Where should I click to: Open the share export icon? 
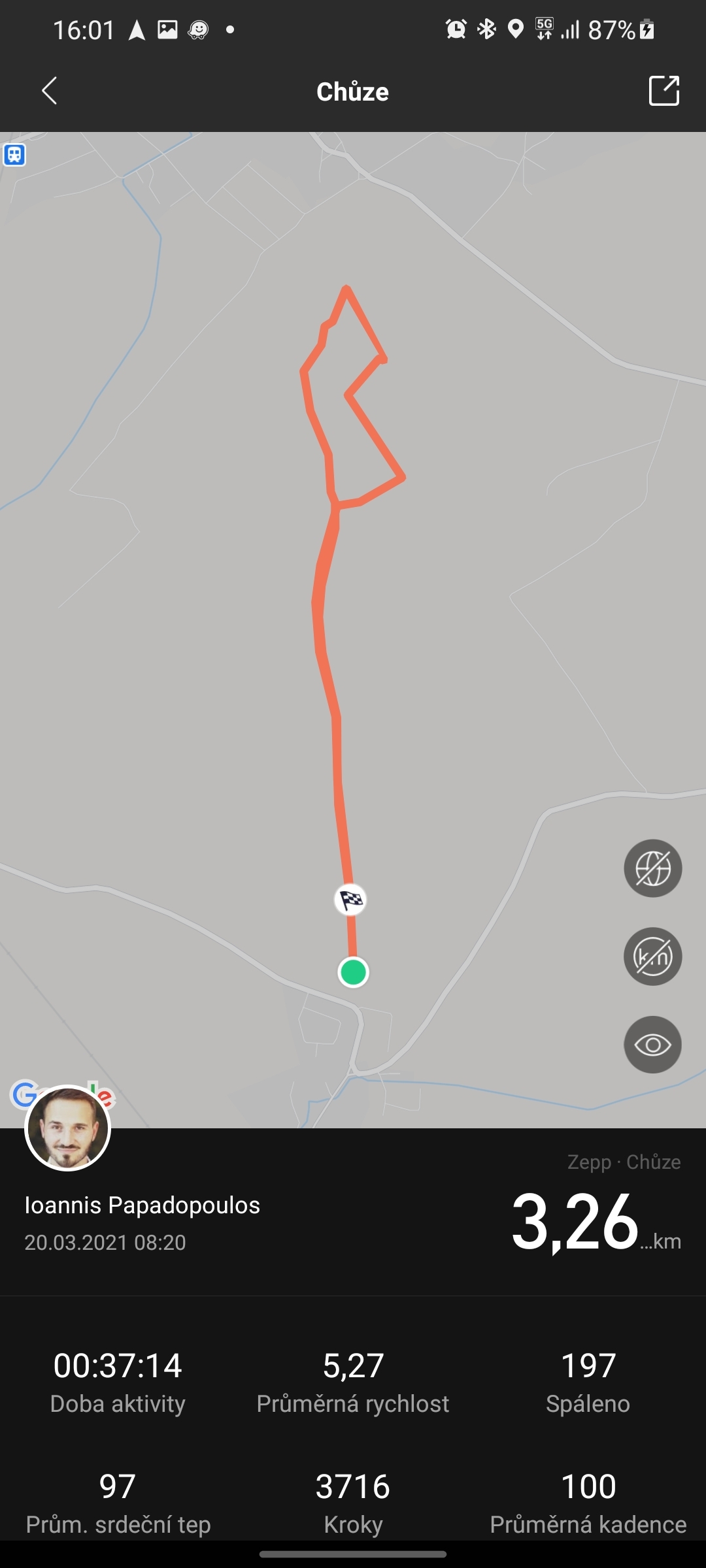[x=664, y=91]
